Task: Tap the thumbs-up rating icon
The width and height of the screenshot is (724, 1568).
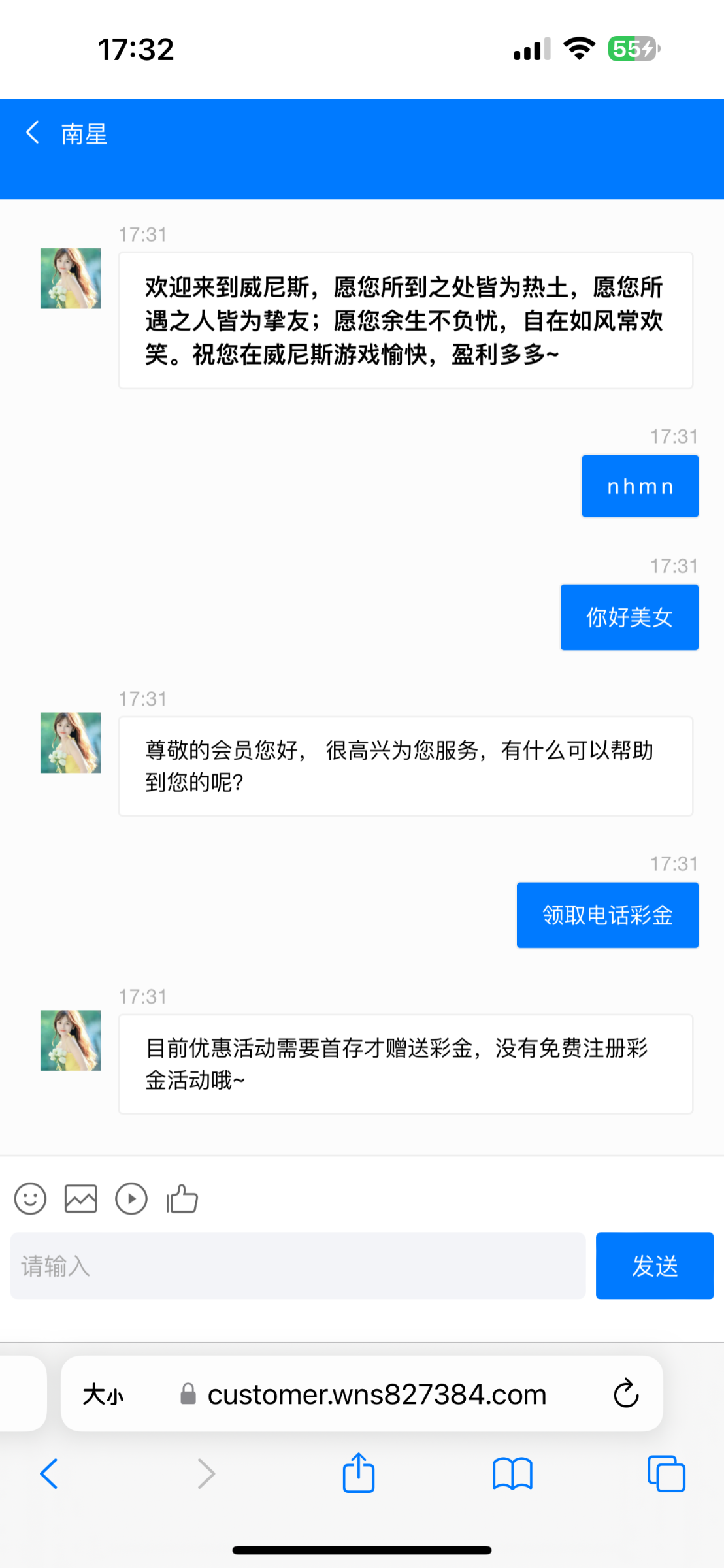Action: coord(182,1199)
